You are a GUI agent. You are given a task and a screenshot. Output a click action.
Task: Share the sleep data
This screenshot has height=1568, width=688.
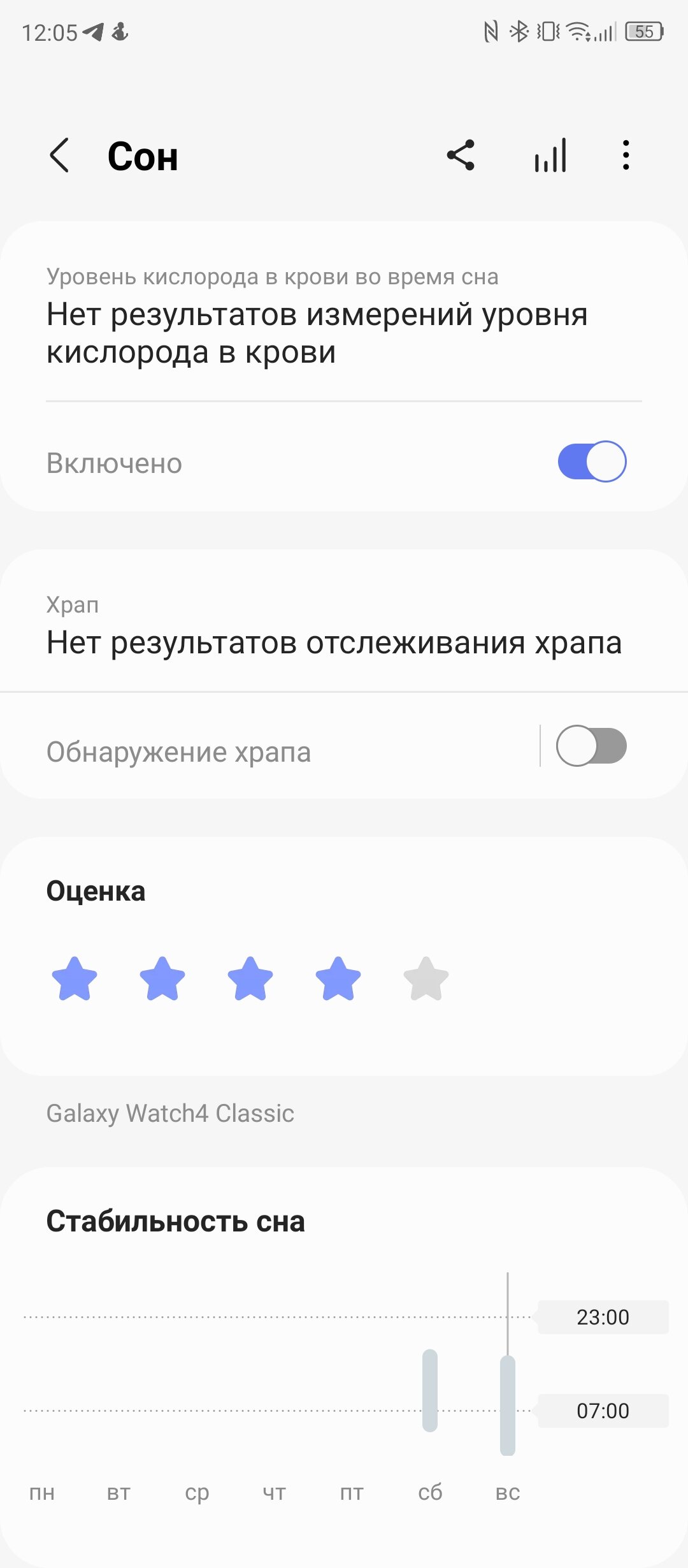tap(461, 156)
